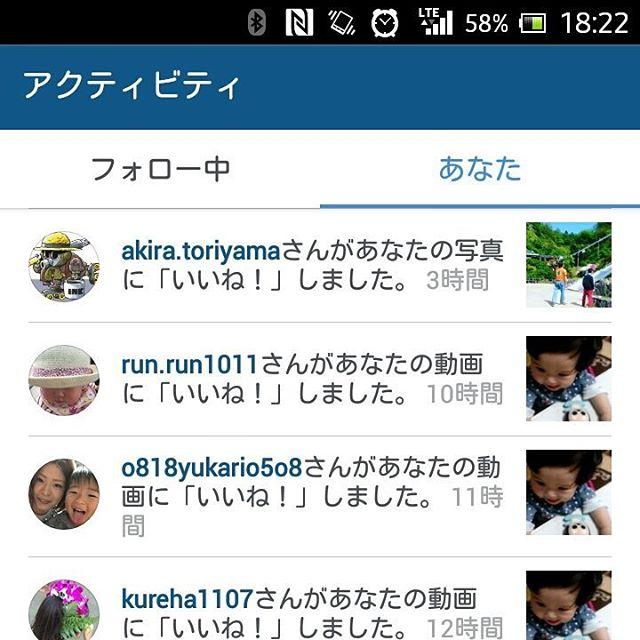The height and width of the screenshot is (640, 640).
Task: Open the video o818yukario5o8 liked
Action: click(568, 493)
